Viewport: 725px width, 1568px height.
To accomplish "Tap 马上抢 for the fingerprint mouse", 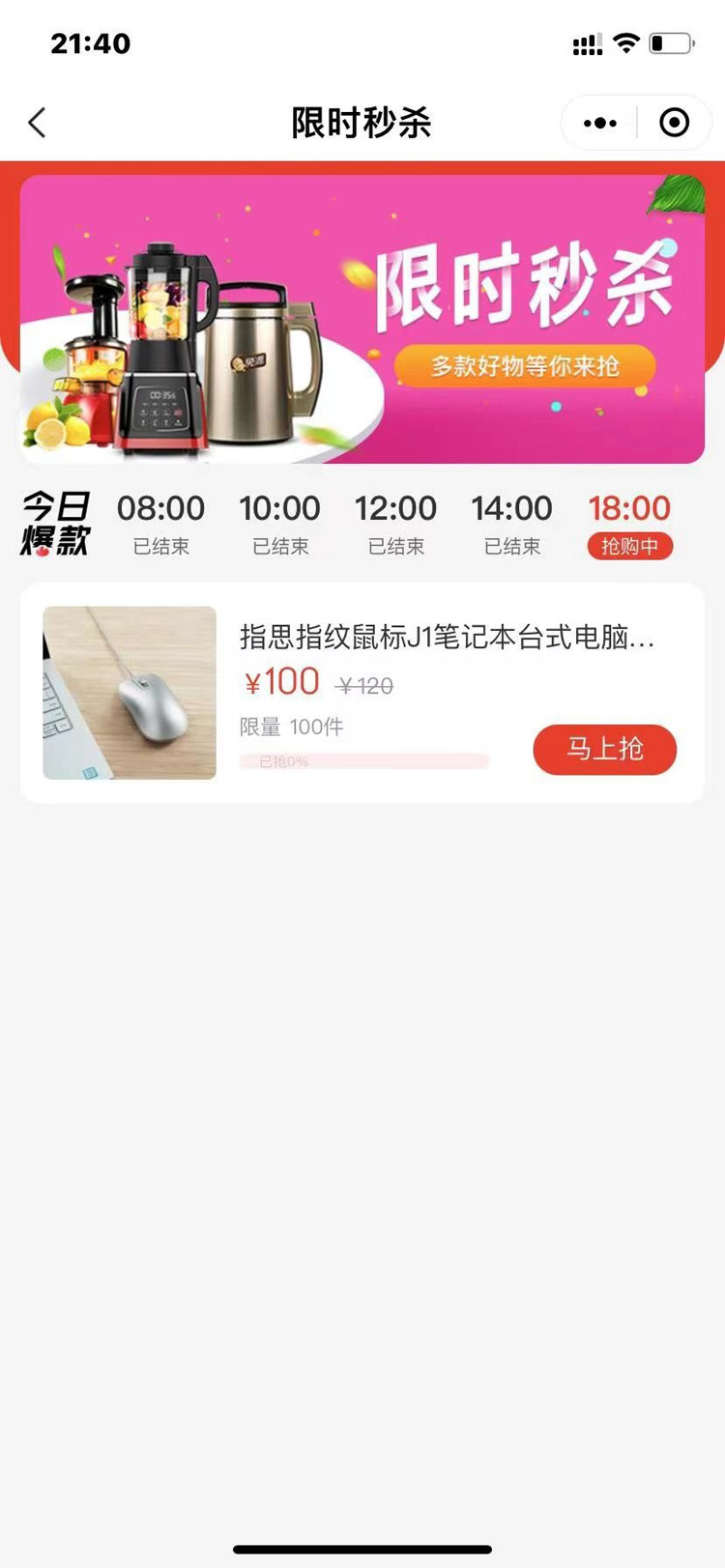I will coord(604,750).
